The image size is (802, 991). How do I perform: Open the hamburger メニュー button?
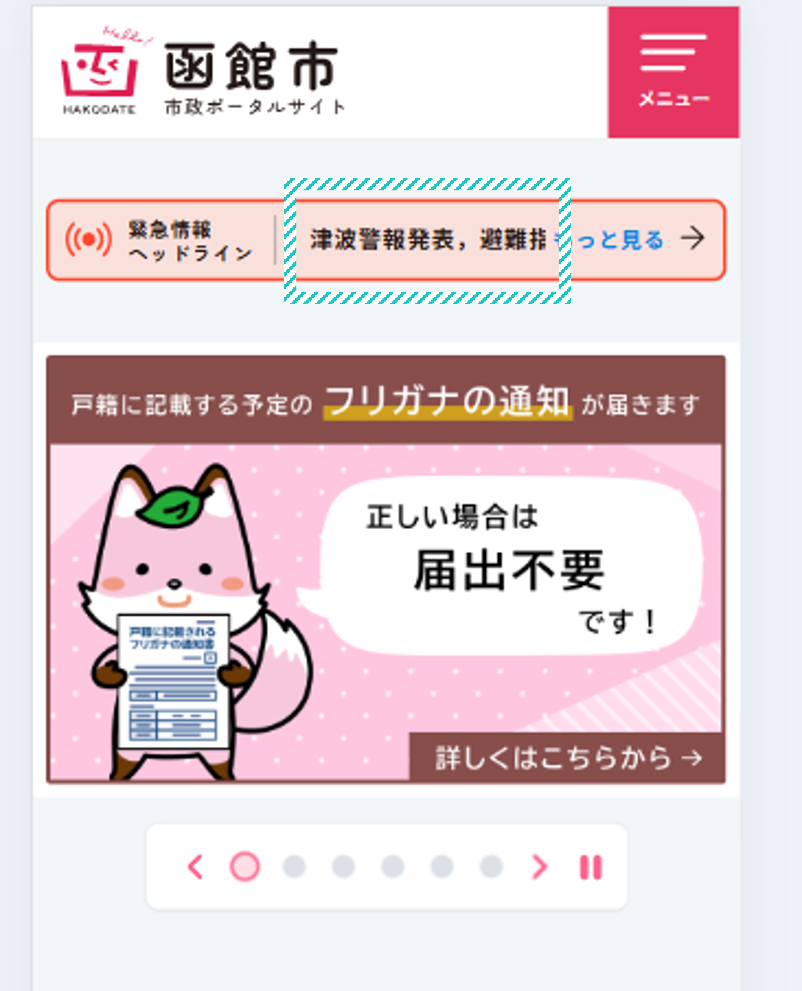coord(673,72)
